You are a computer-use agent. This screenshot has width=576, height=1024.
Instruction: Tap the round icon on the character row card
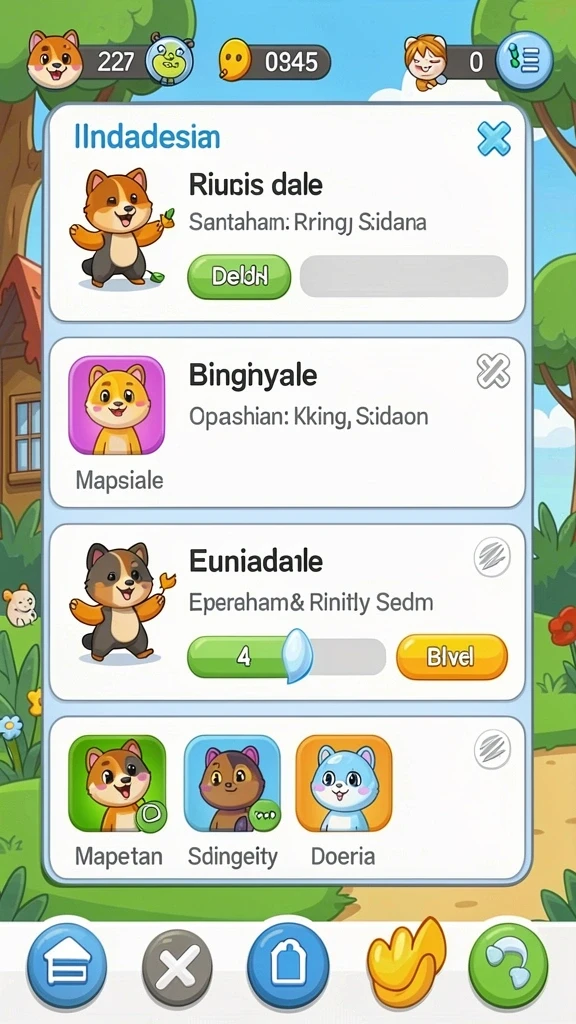click(492, 748)
